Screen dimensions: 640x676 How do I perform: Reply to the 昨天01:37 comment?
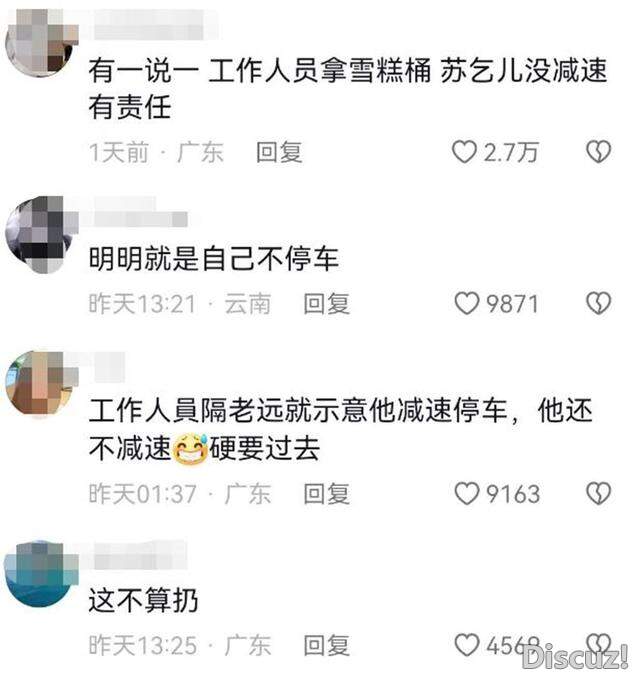(326, 494)
